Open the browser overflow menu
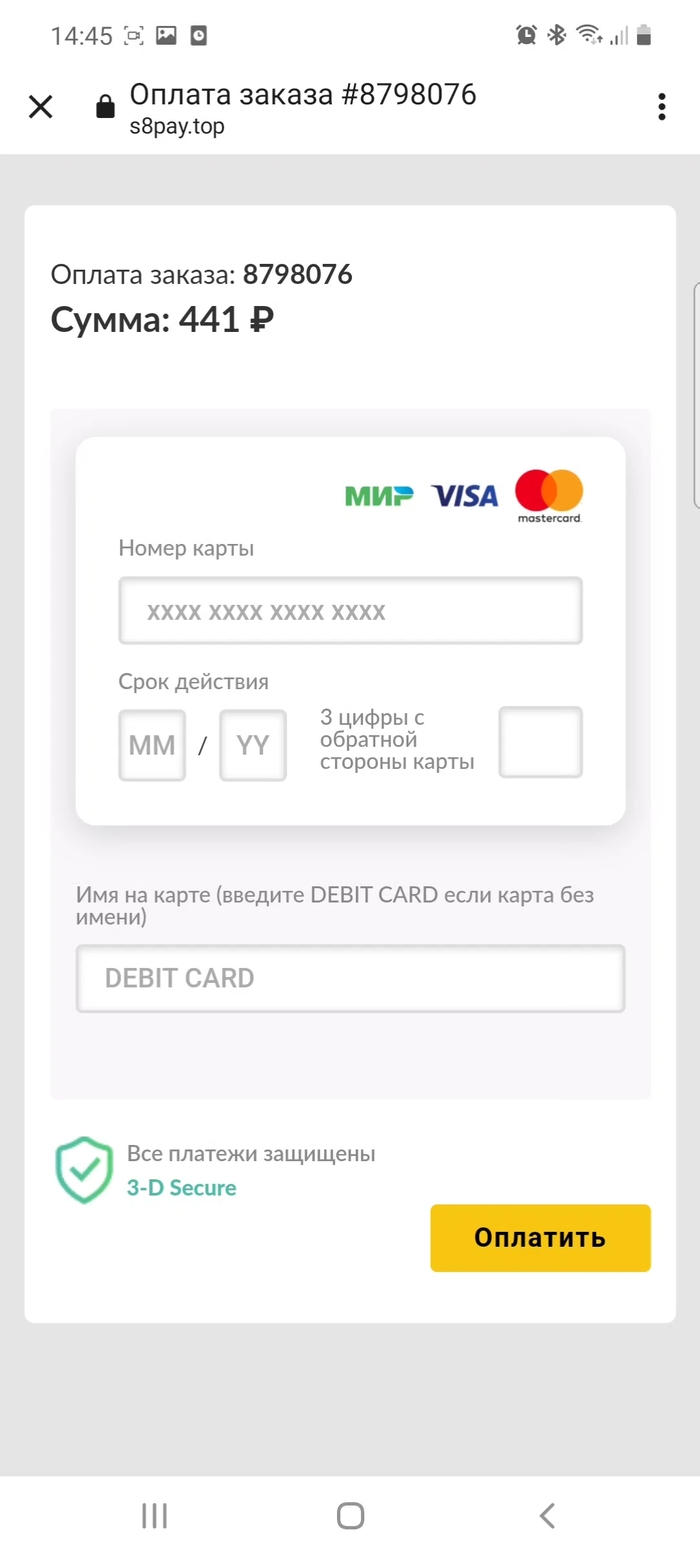The image size is (700, 1556). [x=662, y=107]
